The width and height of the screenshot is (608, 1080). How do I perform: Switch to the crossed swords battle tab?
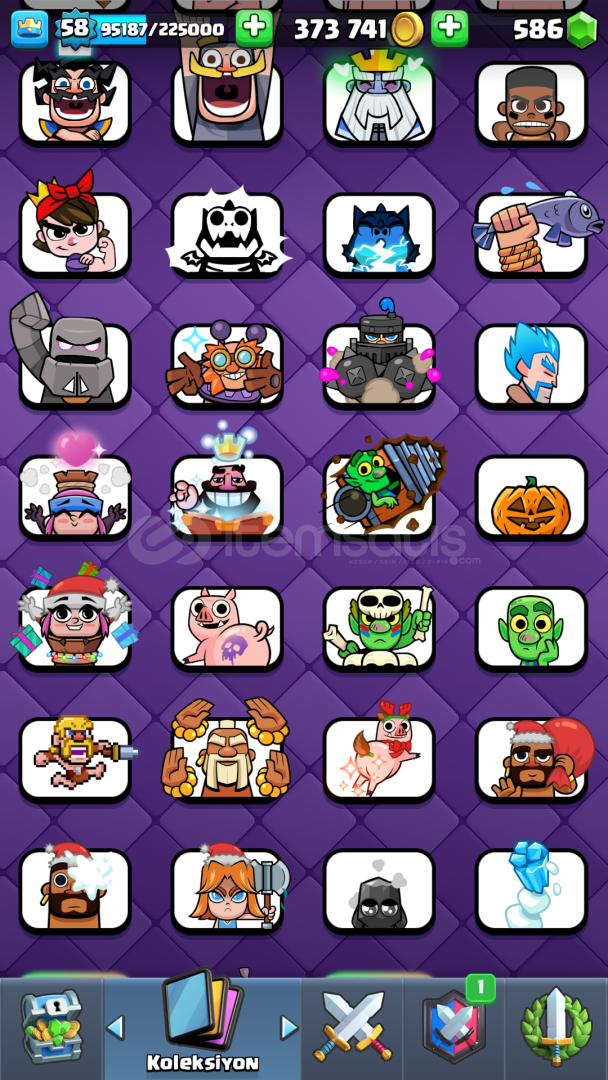[x=353, y=1026]
